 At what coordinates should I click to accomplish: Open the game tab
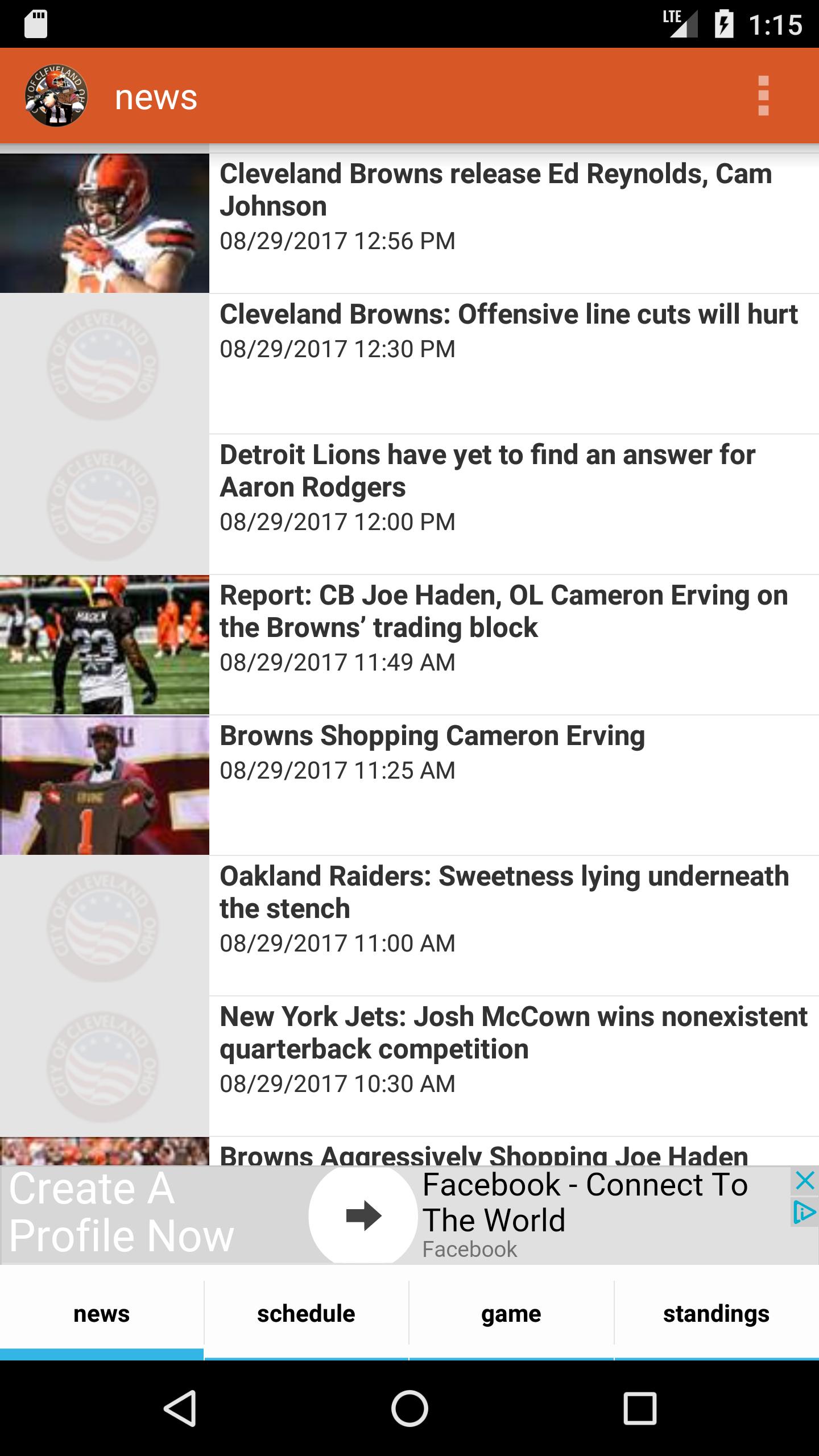point(511,1314)
